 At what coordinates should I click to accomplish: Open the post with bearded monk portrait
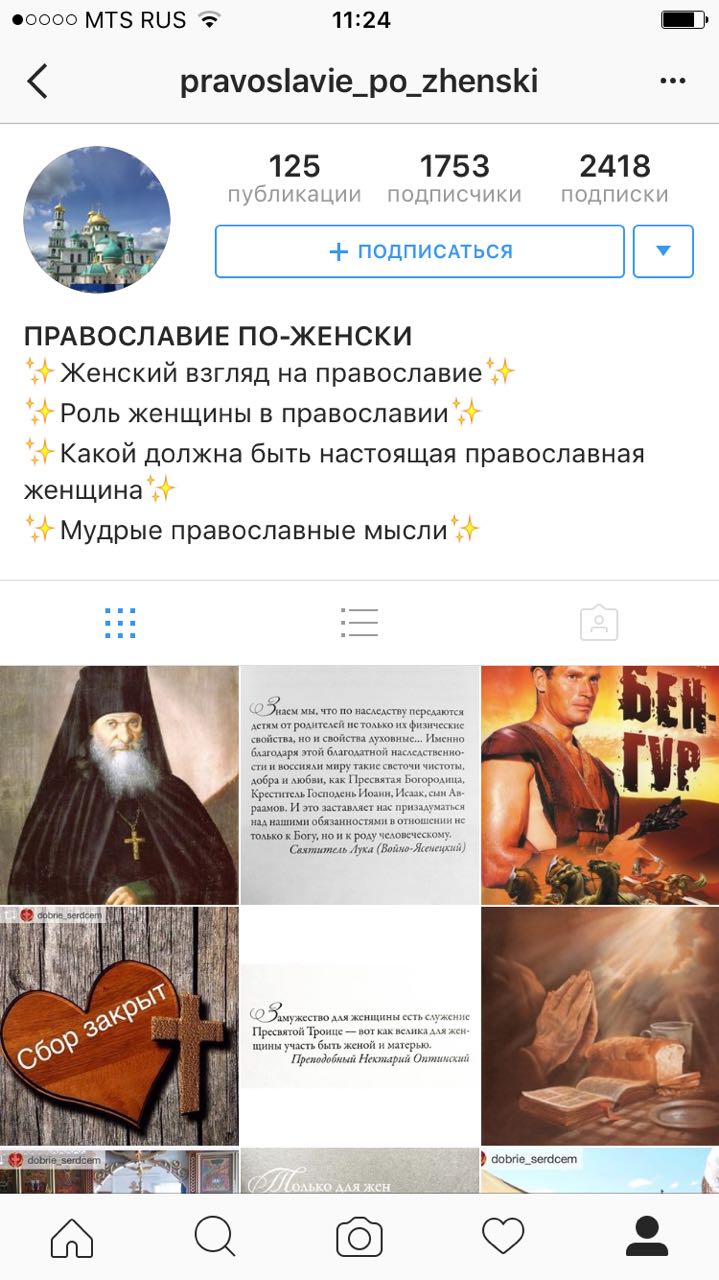click(119, 785)
